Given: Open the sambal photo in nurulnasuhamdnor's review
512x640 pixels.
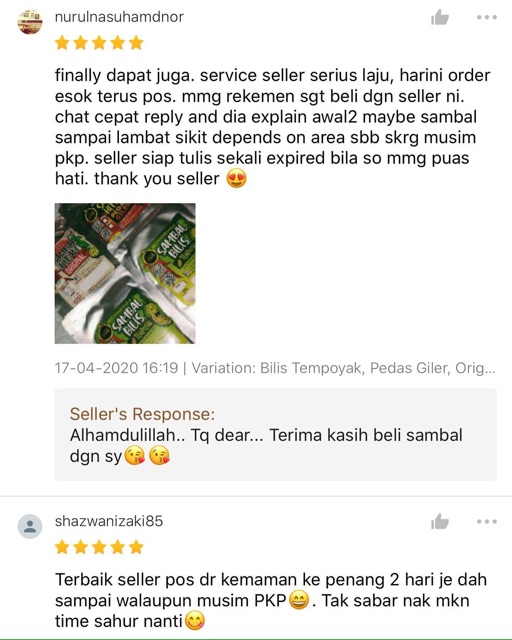Looking at the screenshot, I should [125, 273].
